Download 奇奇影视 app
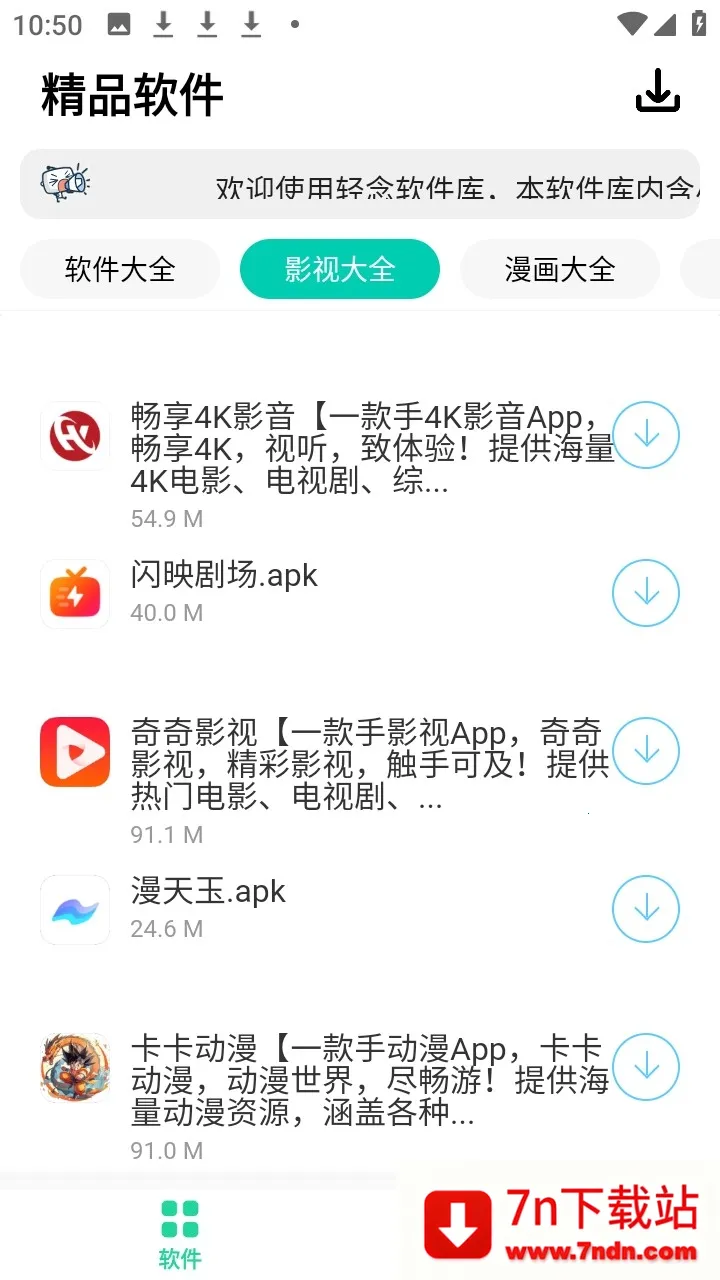Image resolution: width=720 pixels, height=1280 pixels. (646, 751)
